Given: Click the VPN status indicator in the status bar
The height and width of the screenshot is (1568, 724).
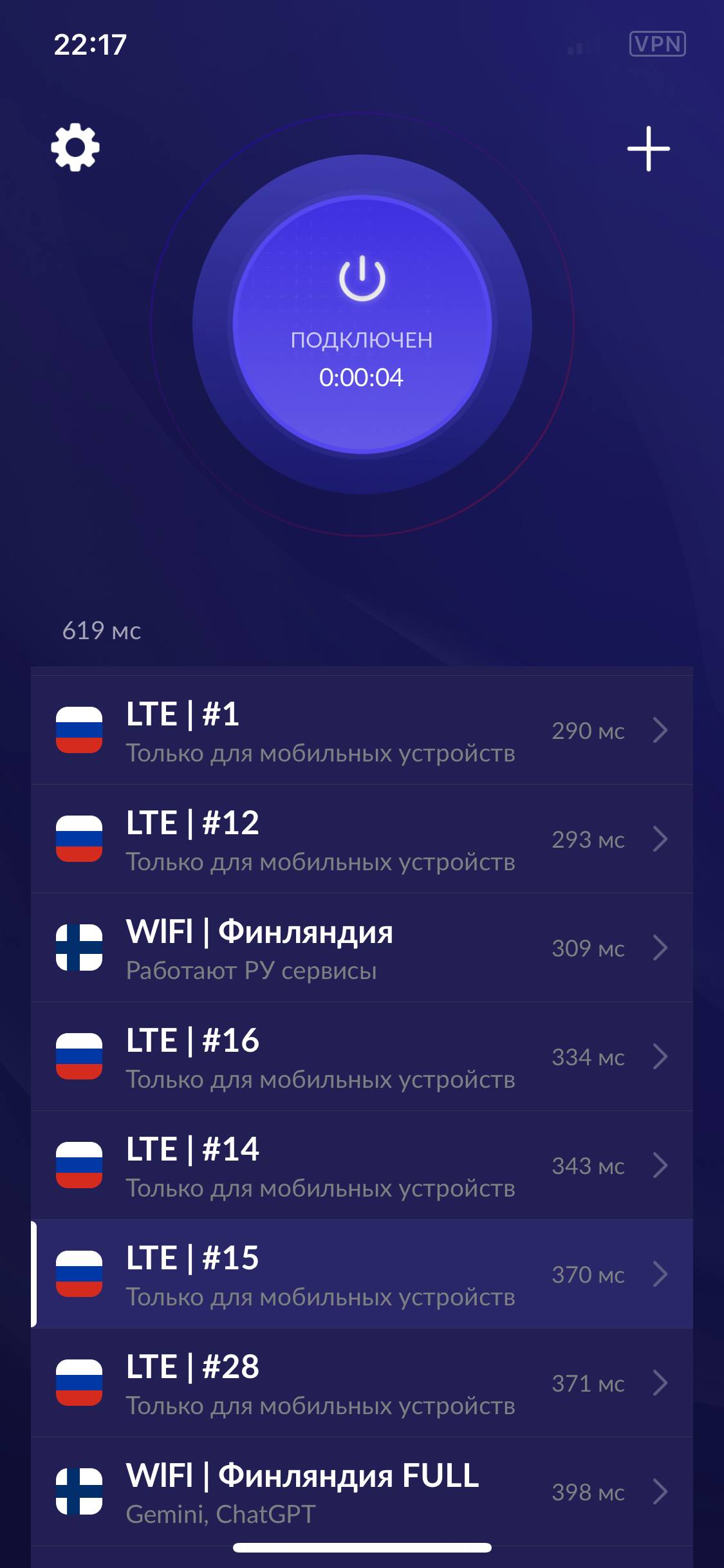Looking at the screenshot, I should pyautogui.click(x=657, y=42).
